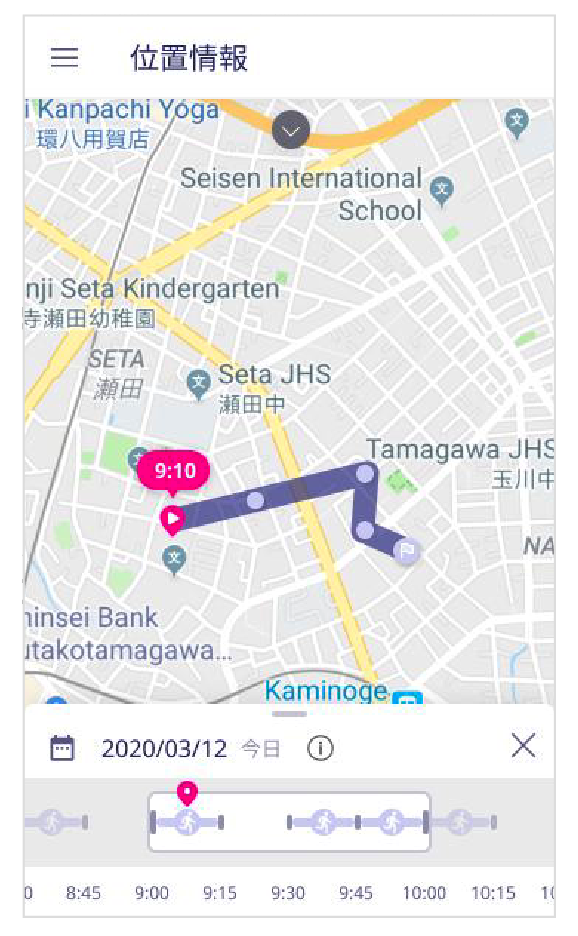Tap the flag end point on the route
This screenshot has width=578, height=936.
click(x=407, y=550)
